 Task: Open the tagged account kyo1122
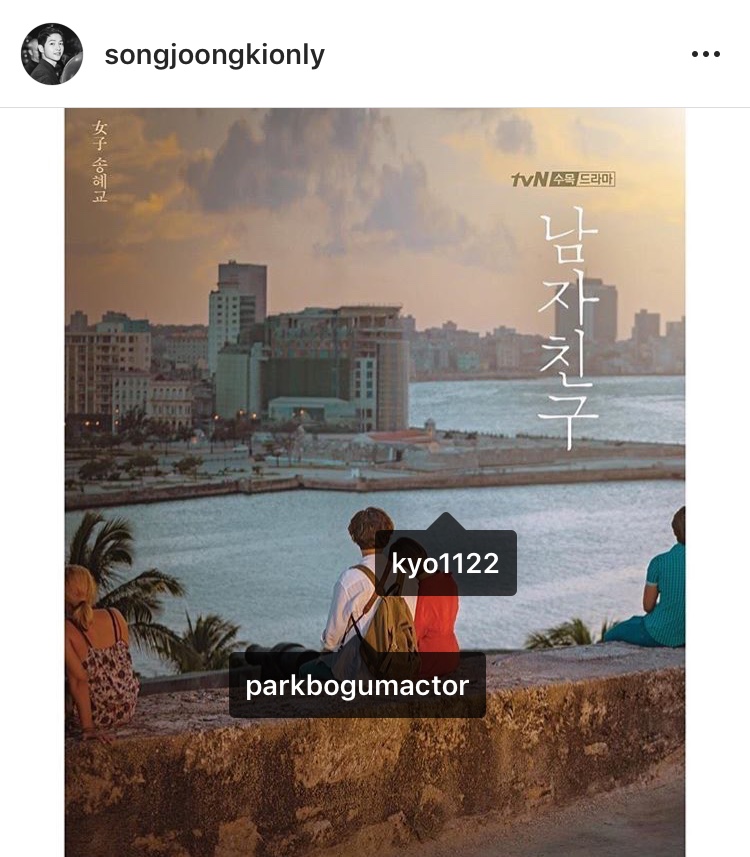pyautogui.click(x=445, y=563)
